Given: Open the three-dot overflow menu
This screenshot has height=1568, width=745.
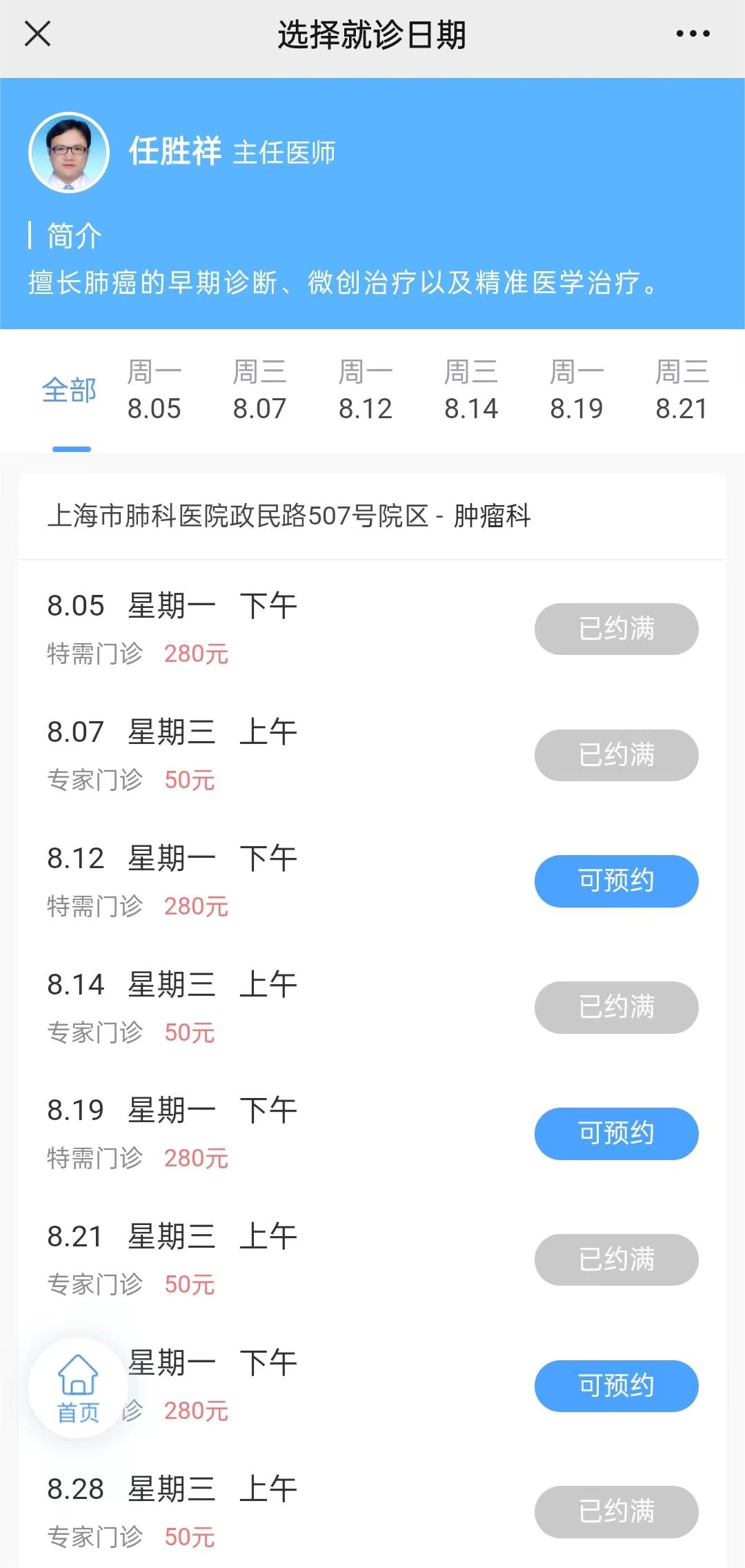Looking at the screenshot, I should point(693,34).
